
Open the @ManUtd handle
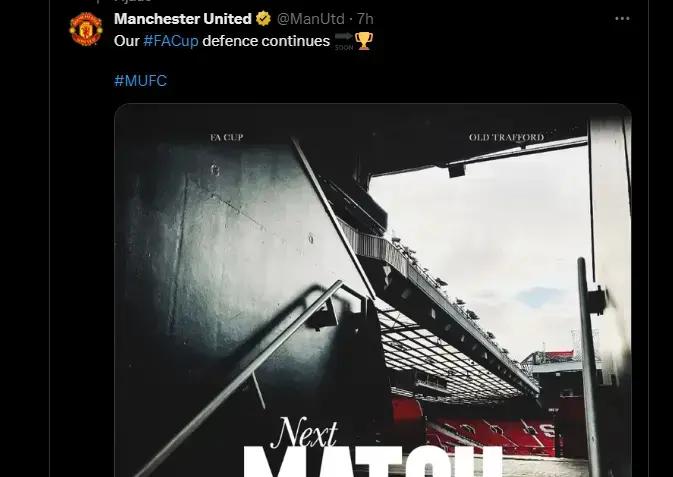[x=311, y=19]
